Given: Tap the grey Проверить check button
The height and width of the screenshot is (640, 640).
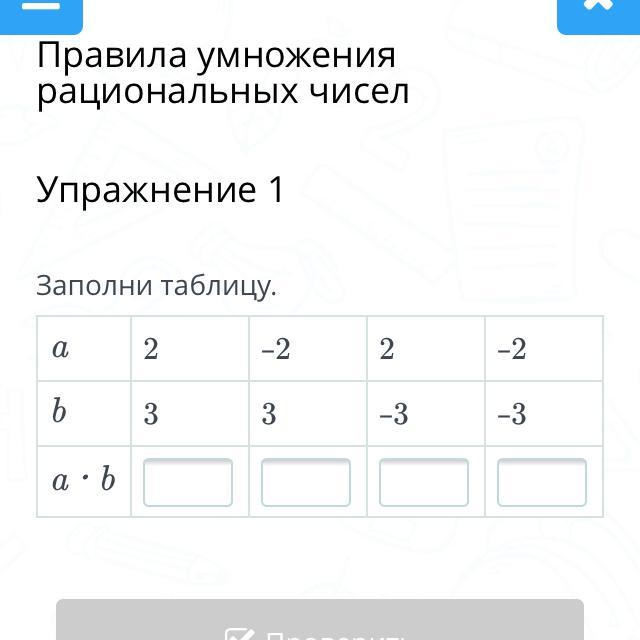Looking at the screenshot, I should 320,620.
